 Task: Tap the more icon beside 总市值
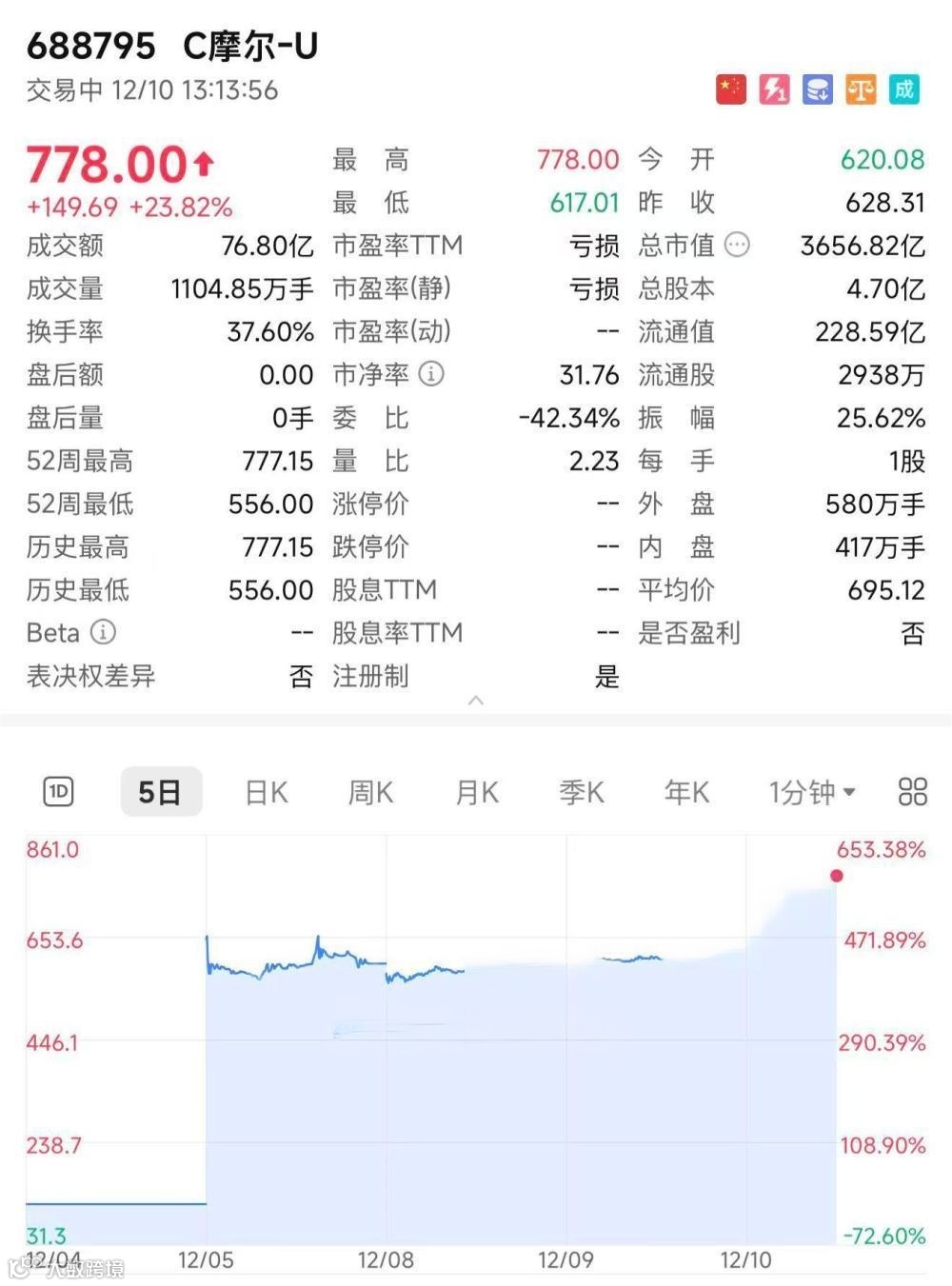coord(737,246)
